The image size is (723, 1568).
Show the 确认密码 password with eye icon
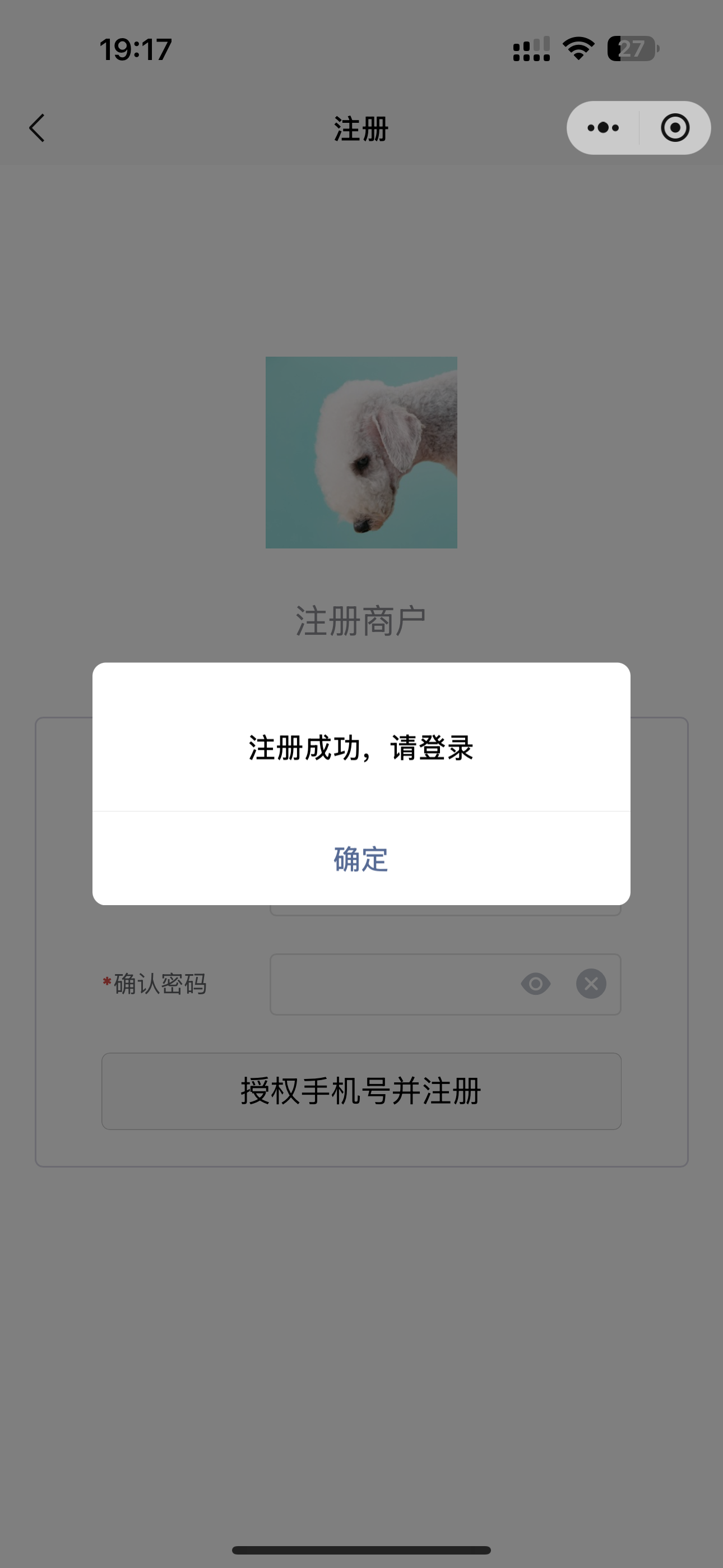(x=536, y=984)
